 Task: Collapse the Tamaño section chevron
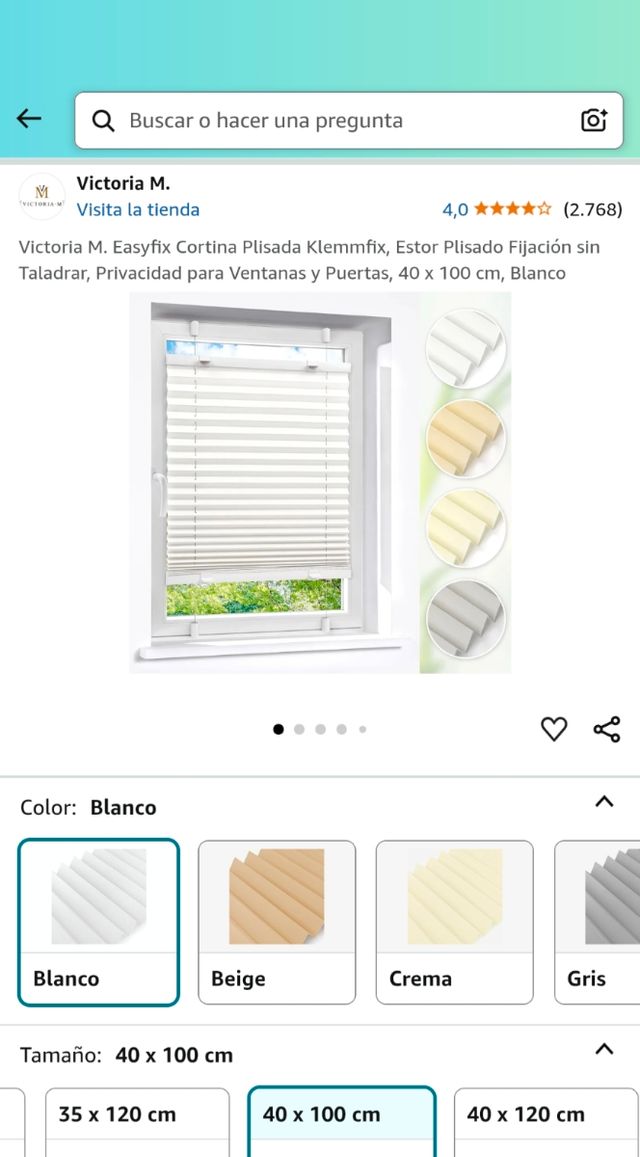pyautogui.click(x=604, y=1049)
